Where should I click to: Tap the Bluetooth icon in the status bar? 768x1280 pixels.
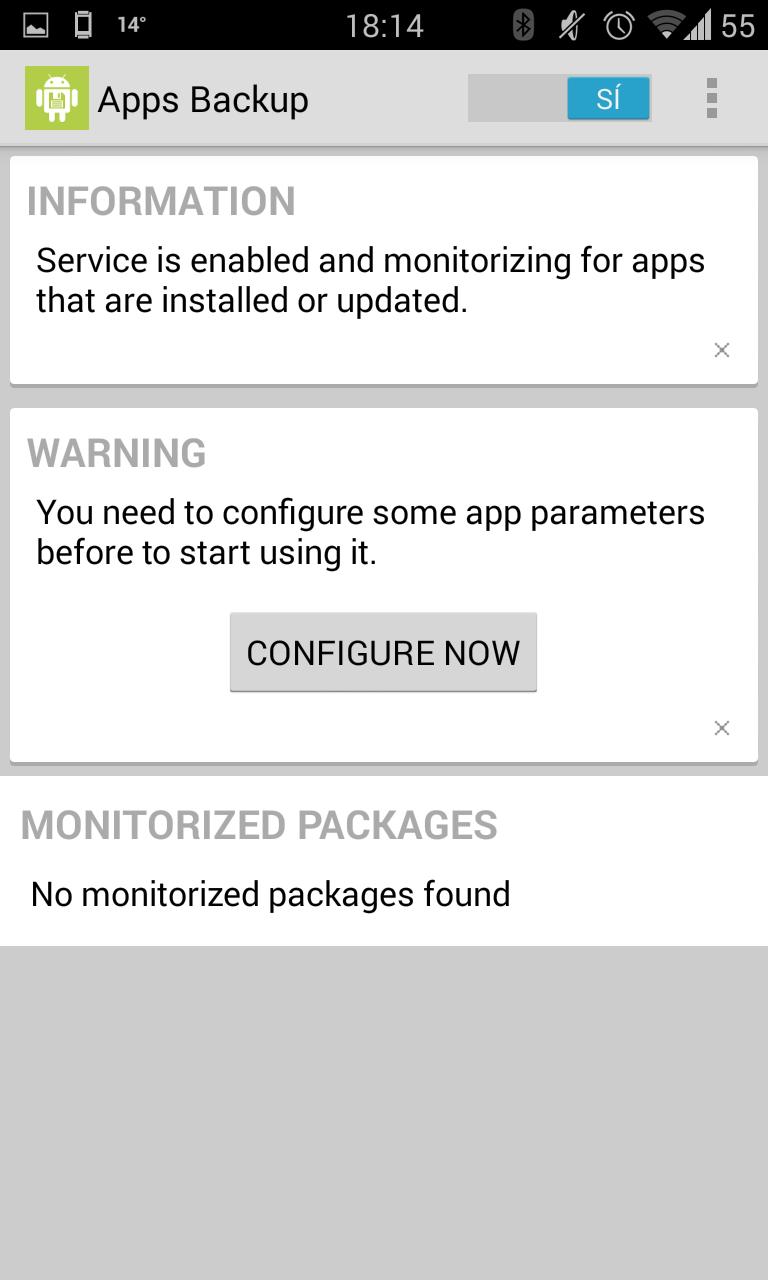click(524, 24)
